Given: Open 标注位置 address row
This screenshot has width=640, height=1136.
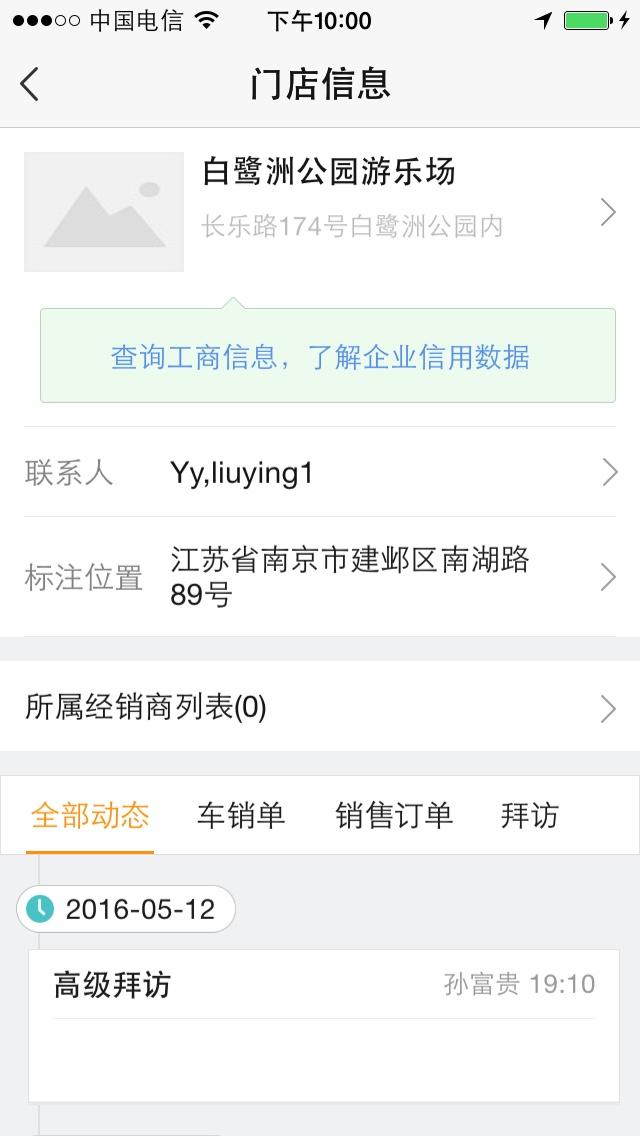Looking at the screenshot, I should coord(320,577).
